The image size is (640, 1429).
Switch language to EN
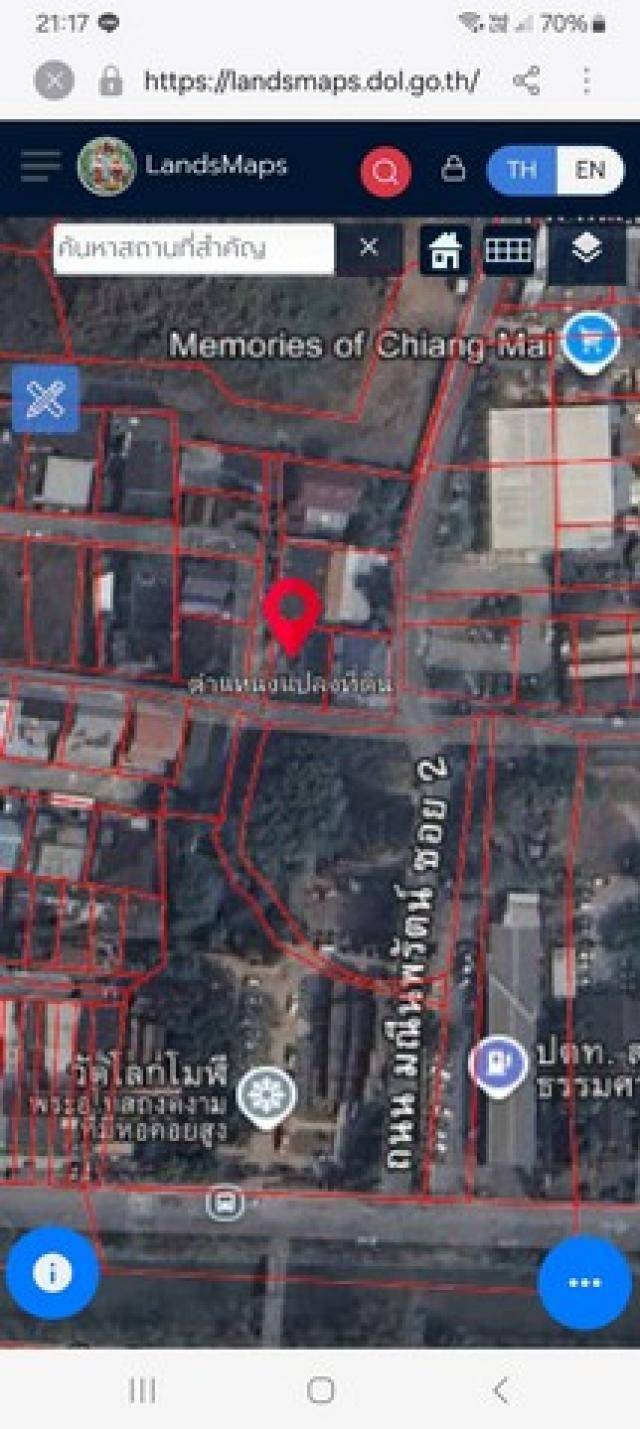(590, 170)
